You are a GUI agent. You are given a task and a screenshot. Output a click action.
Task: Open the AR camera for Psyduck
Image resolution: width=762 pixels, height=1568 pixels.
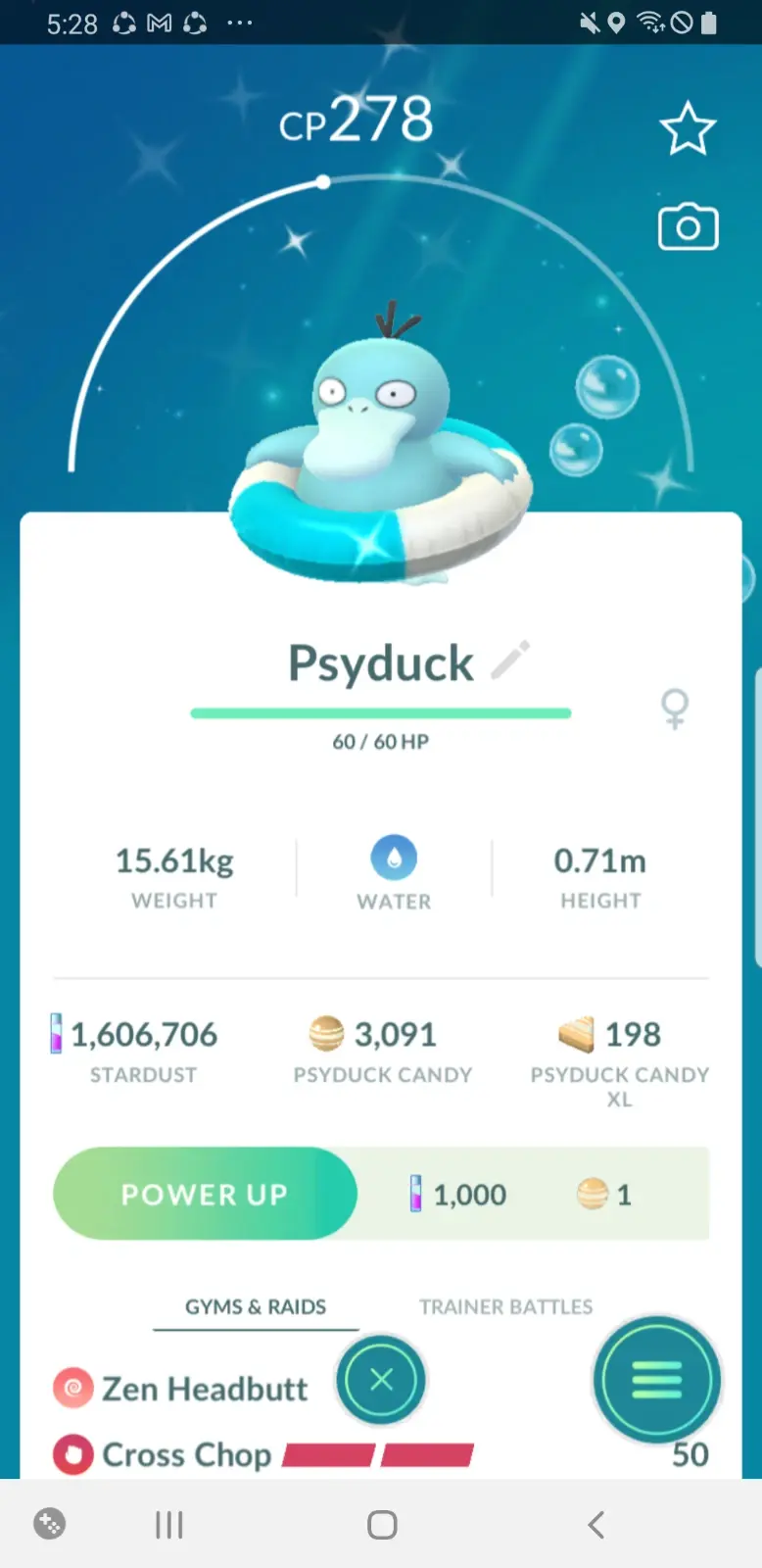point(688,227)
